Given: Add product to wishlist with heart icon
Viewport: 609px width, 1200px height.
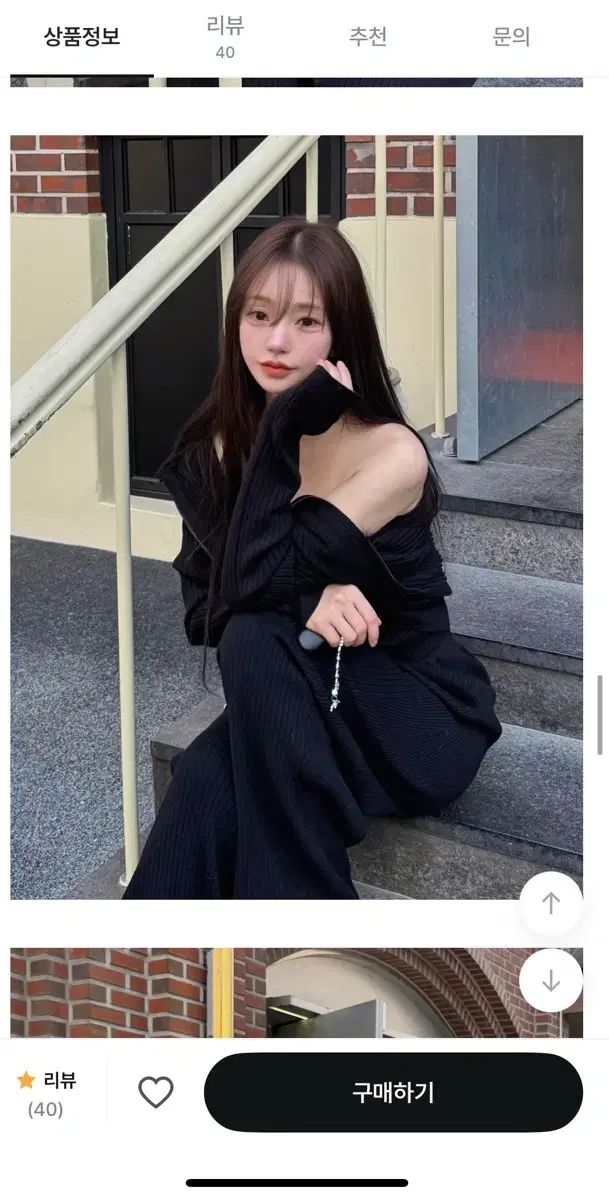Looking at the screenshot, I should pyautogui.click(x=155, y=1092).
